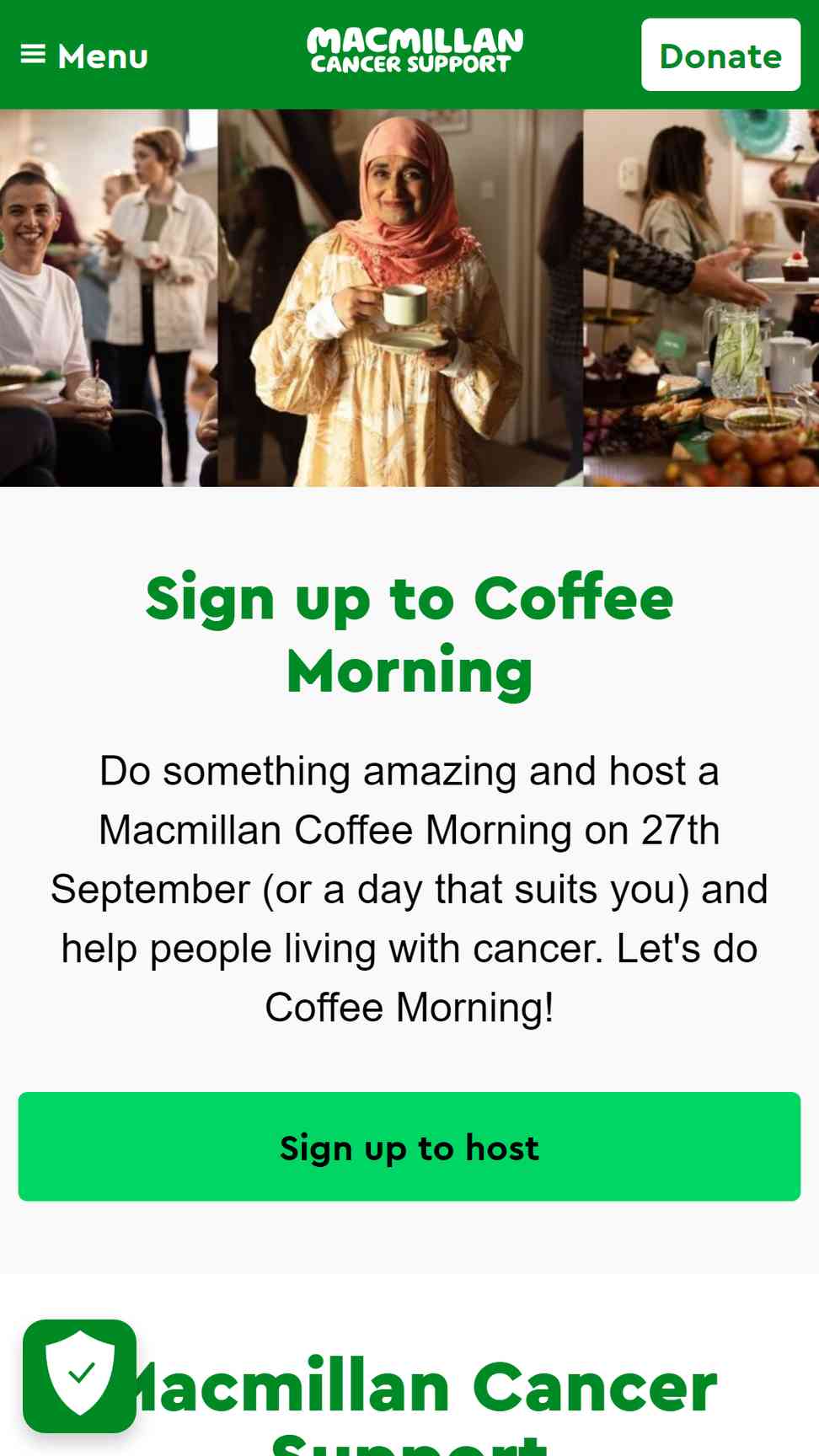Go to Macmillan Cancer Support homepage logo

click(415, 51)
